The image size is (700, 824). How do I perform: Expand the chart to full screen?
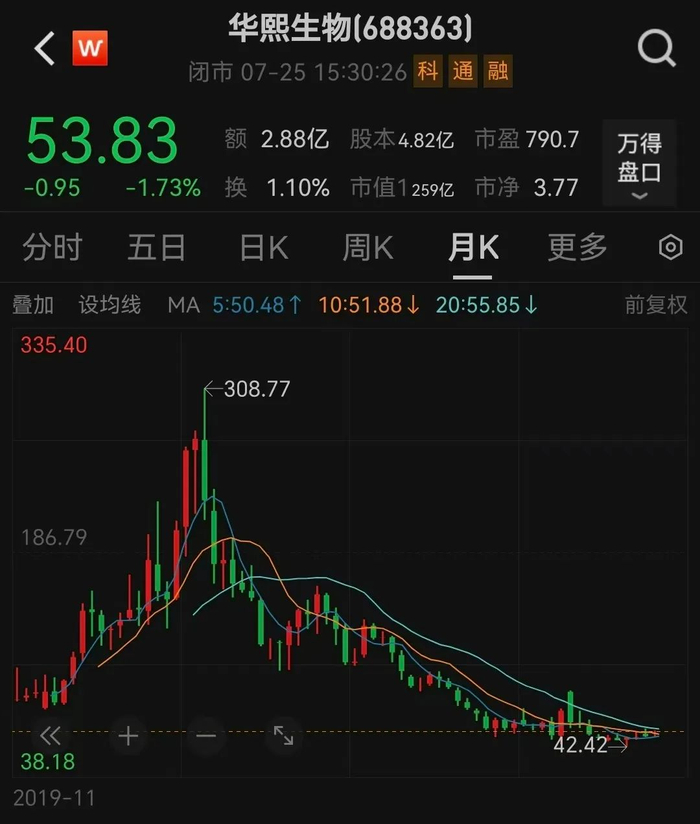284,736
